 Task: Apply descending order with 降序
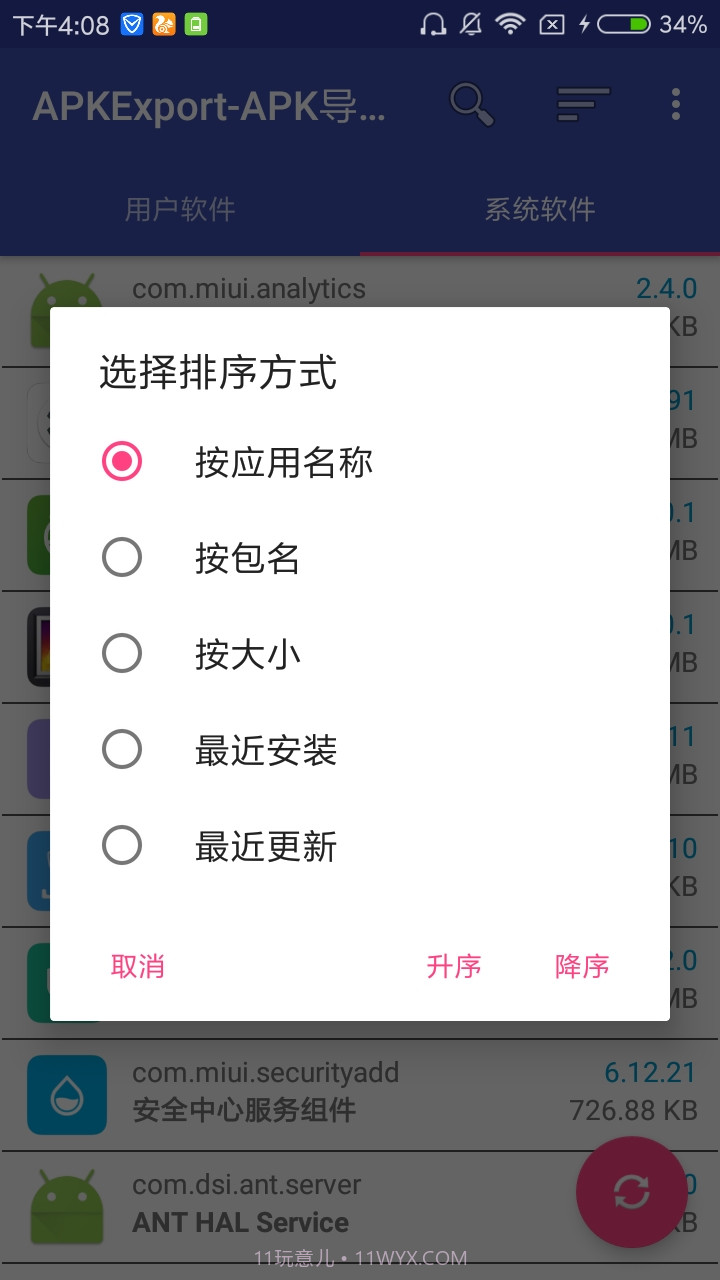click(583, 966)
